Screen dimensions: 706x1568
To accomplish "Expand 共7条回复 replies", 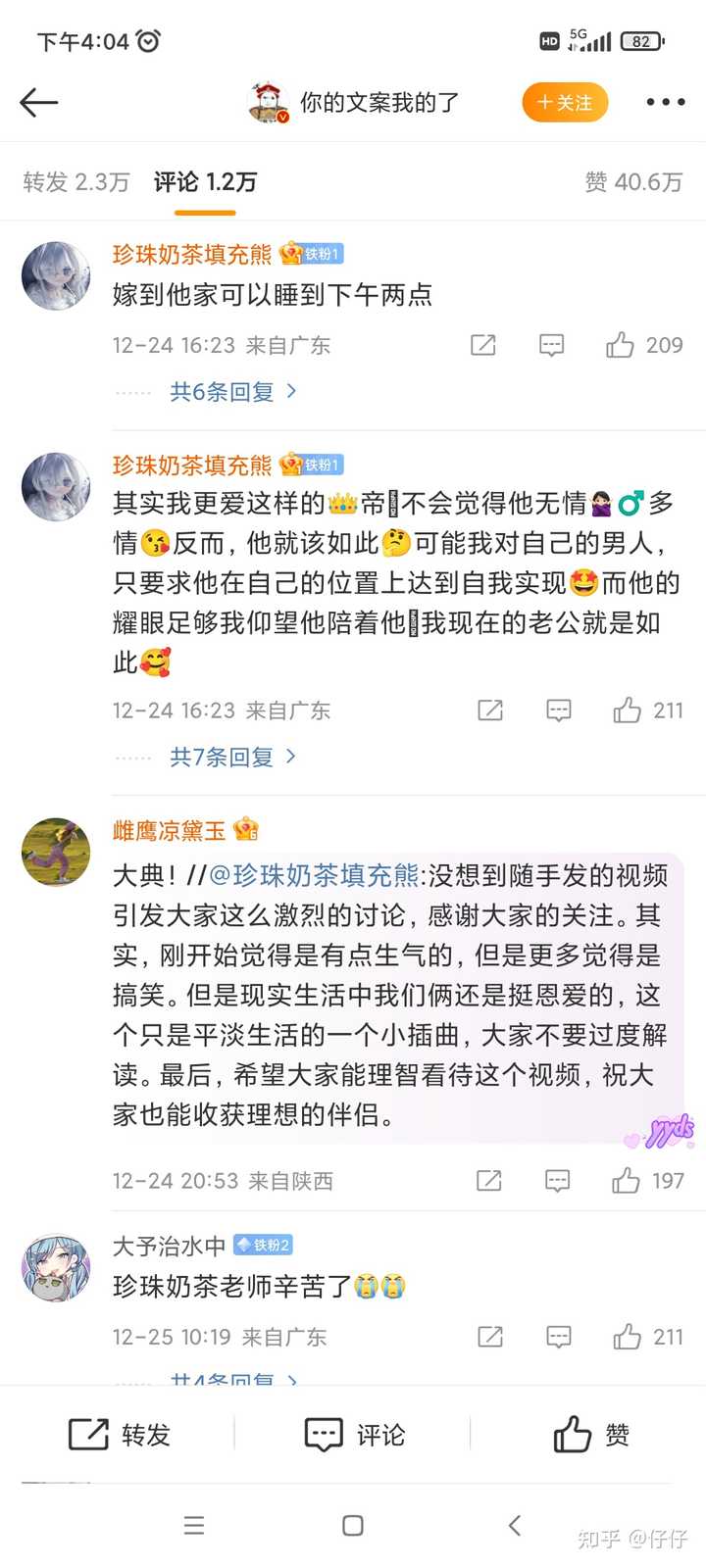I will [233, 757].
